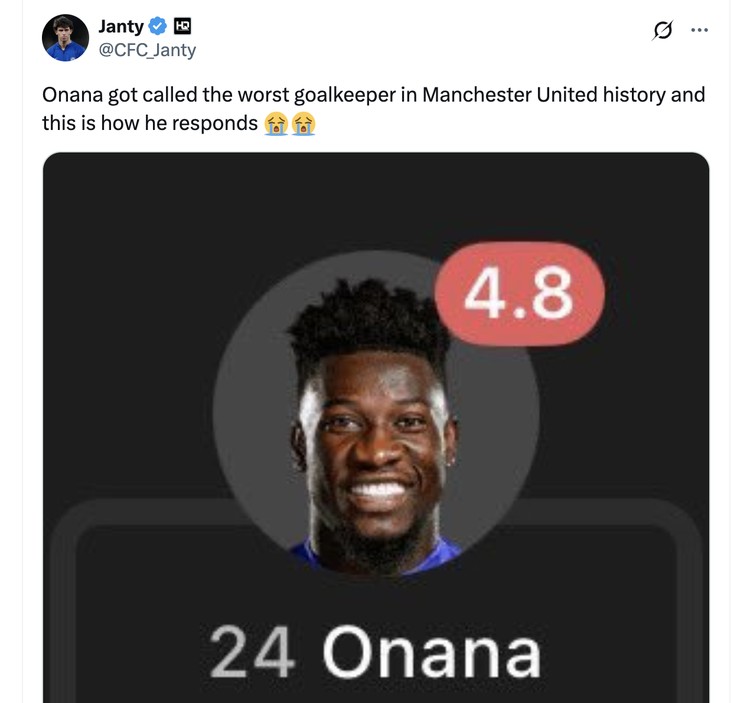The height and width of the screenshot is (703, 750).
Task: Open the post's more options menu
Action: (x=699, y=30)
